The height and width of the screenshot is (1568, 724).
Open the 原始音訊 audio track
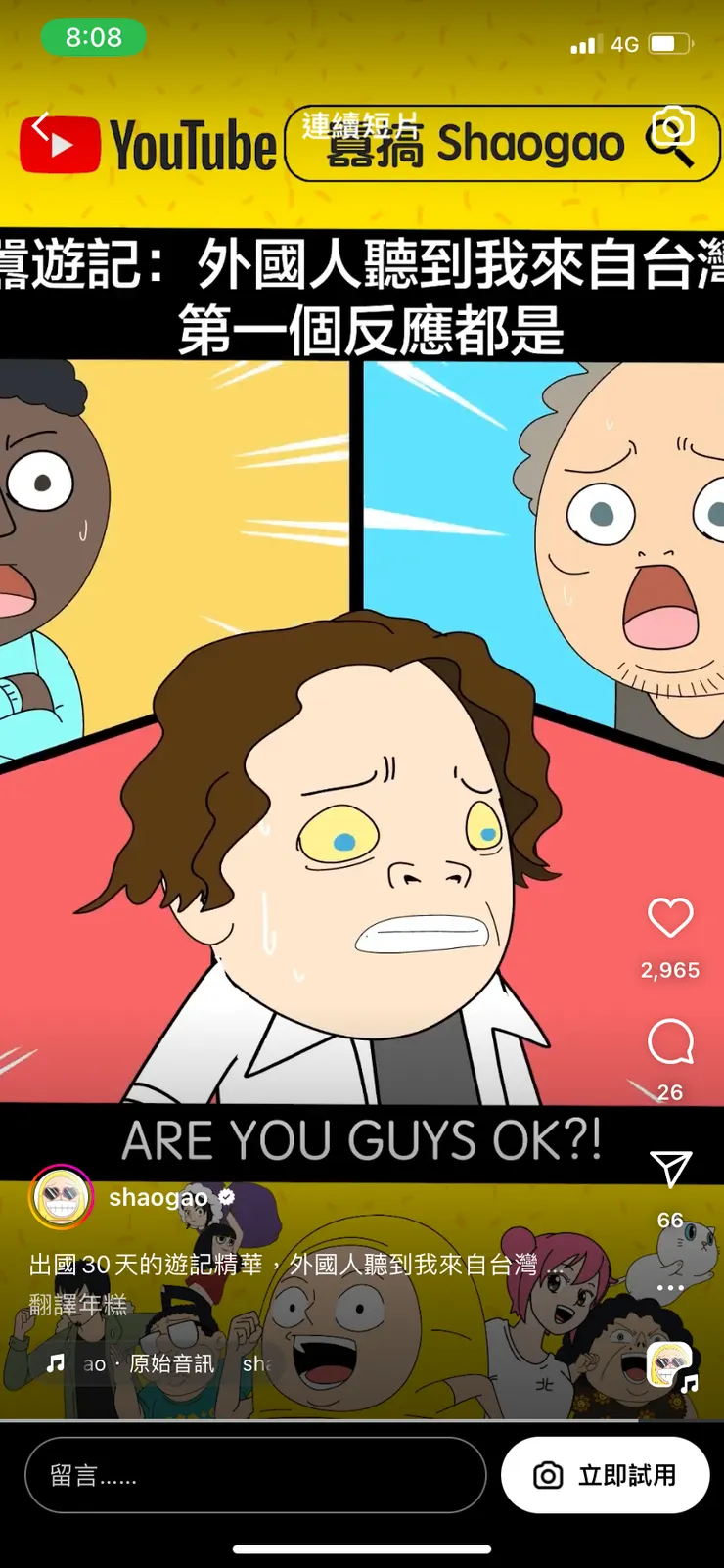tap(171, 1363)
